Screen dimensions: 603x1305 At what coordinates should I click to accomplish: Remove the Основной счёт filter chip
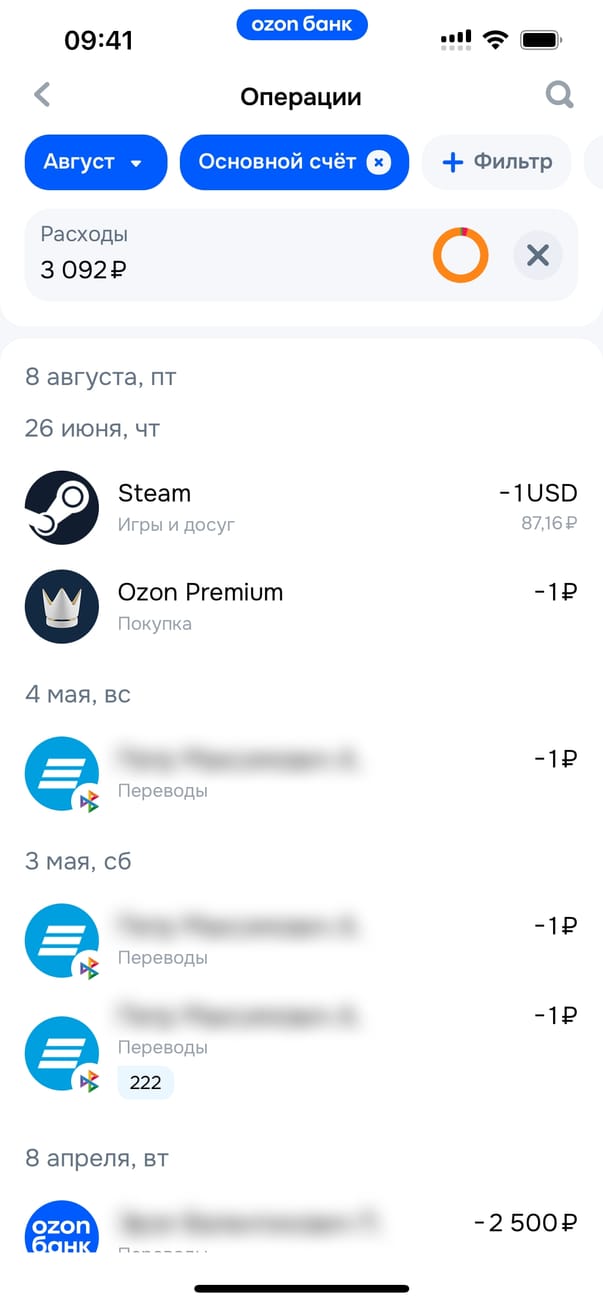pyautogui.click(x=378, y=162)
